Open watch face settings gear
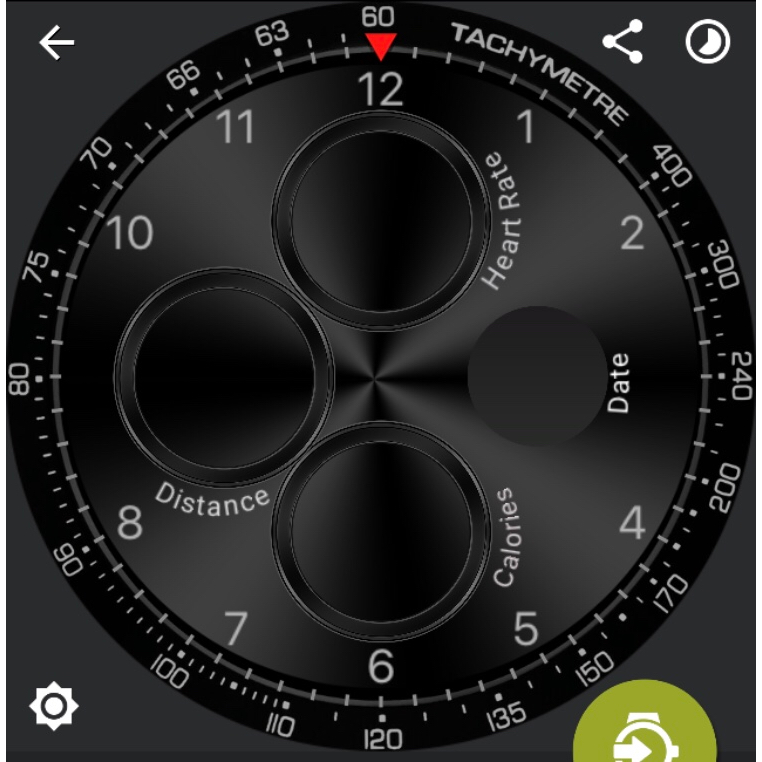The width and height of the screenshot is (762, 762). (x=54, y=707)
